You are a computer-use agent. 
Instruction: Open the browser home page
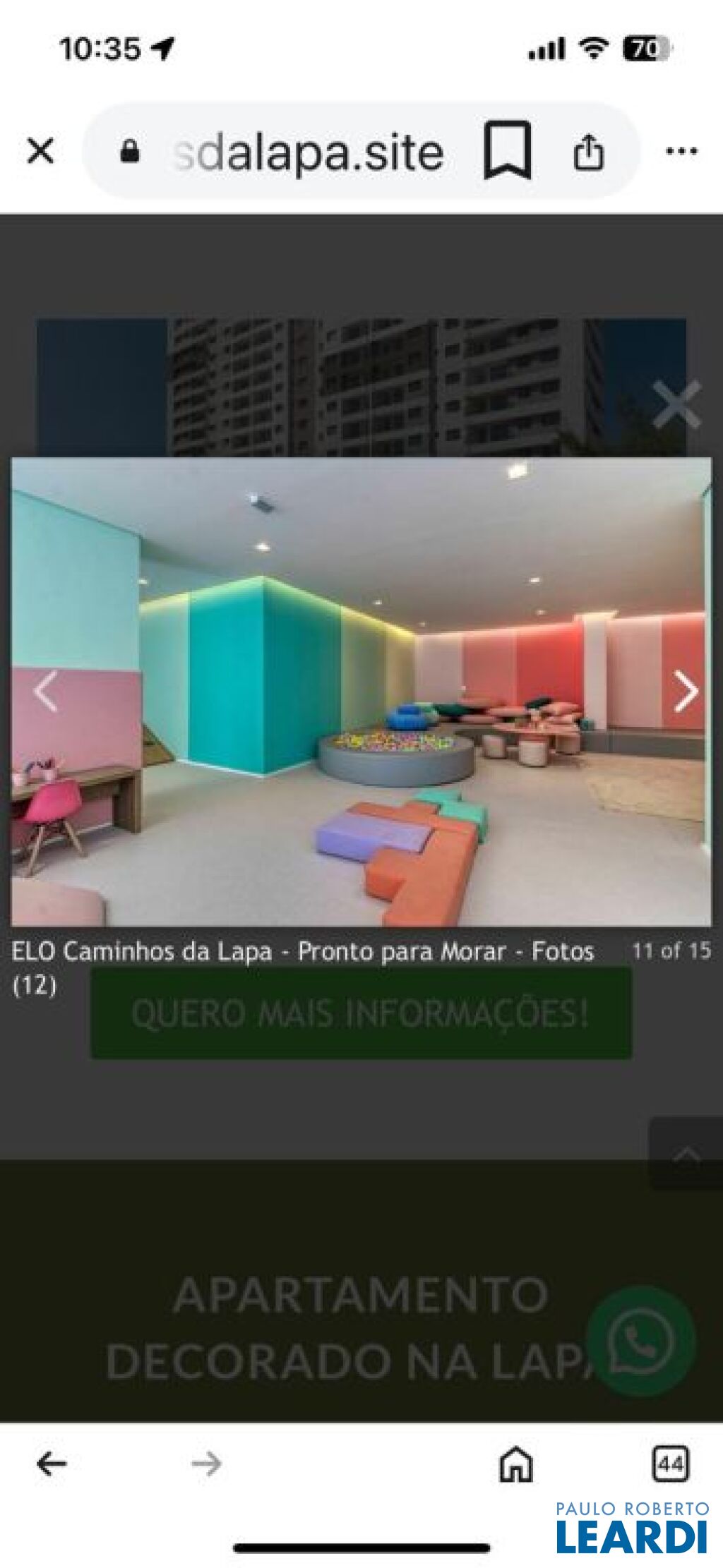tap(516, 1464)
